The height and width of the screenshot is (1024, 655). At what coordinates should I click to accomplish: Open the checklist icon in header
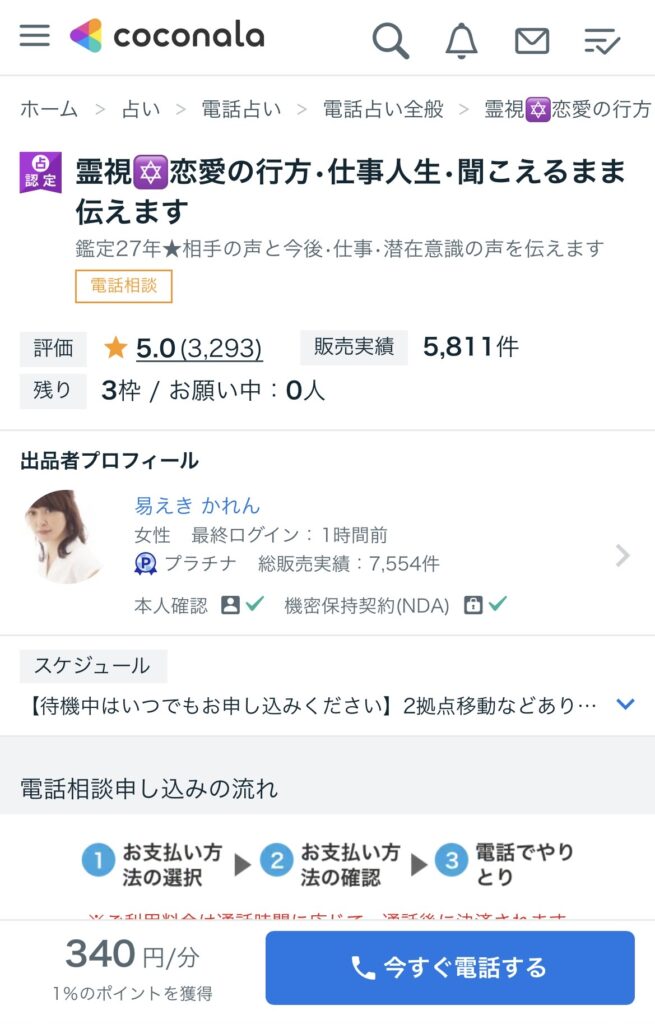(x=602, y=40)
